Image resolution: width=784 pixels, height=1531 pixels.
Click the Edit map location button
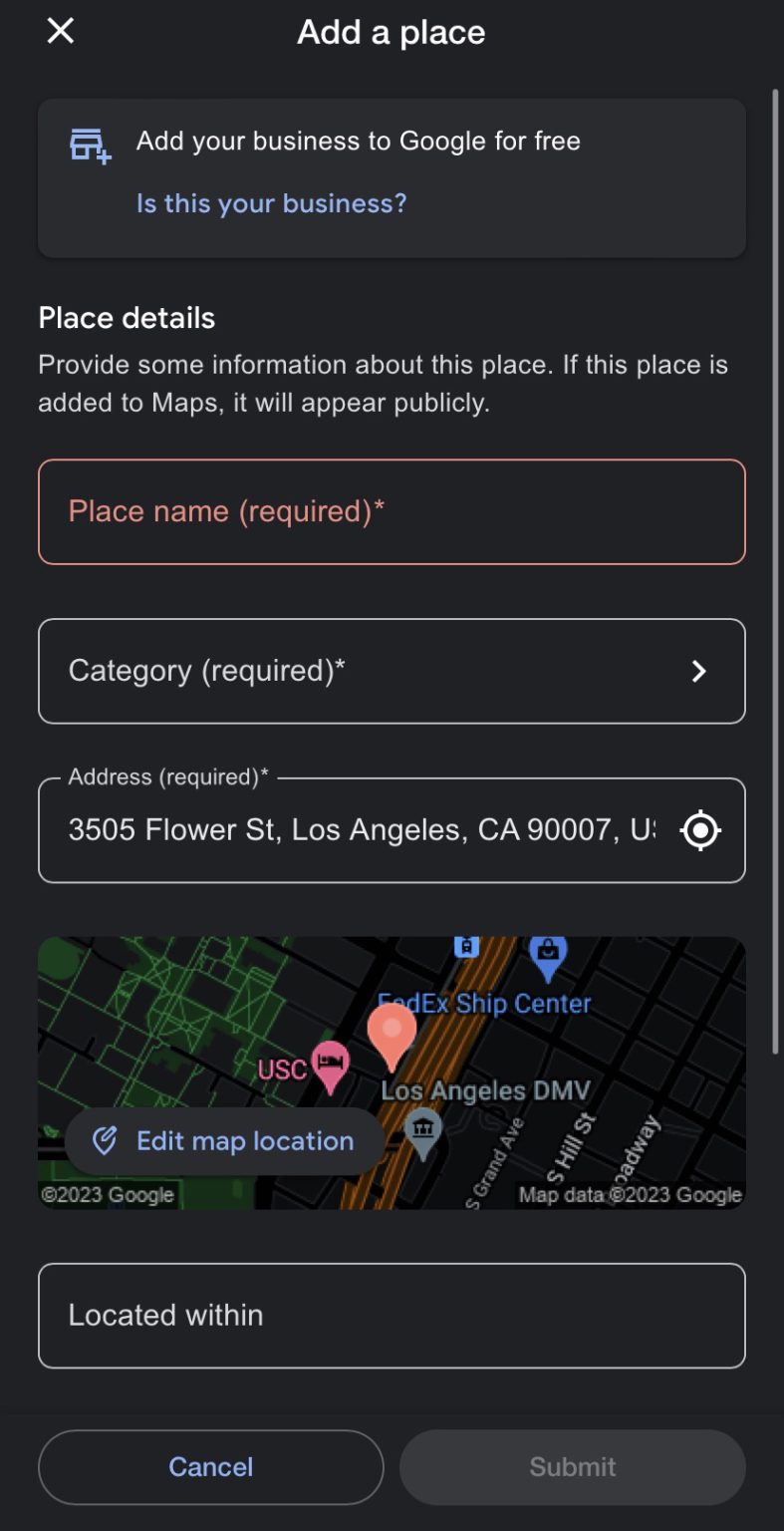pos(224,1140)
